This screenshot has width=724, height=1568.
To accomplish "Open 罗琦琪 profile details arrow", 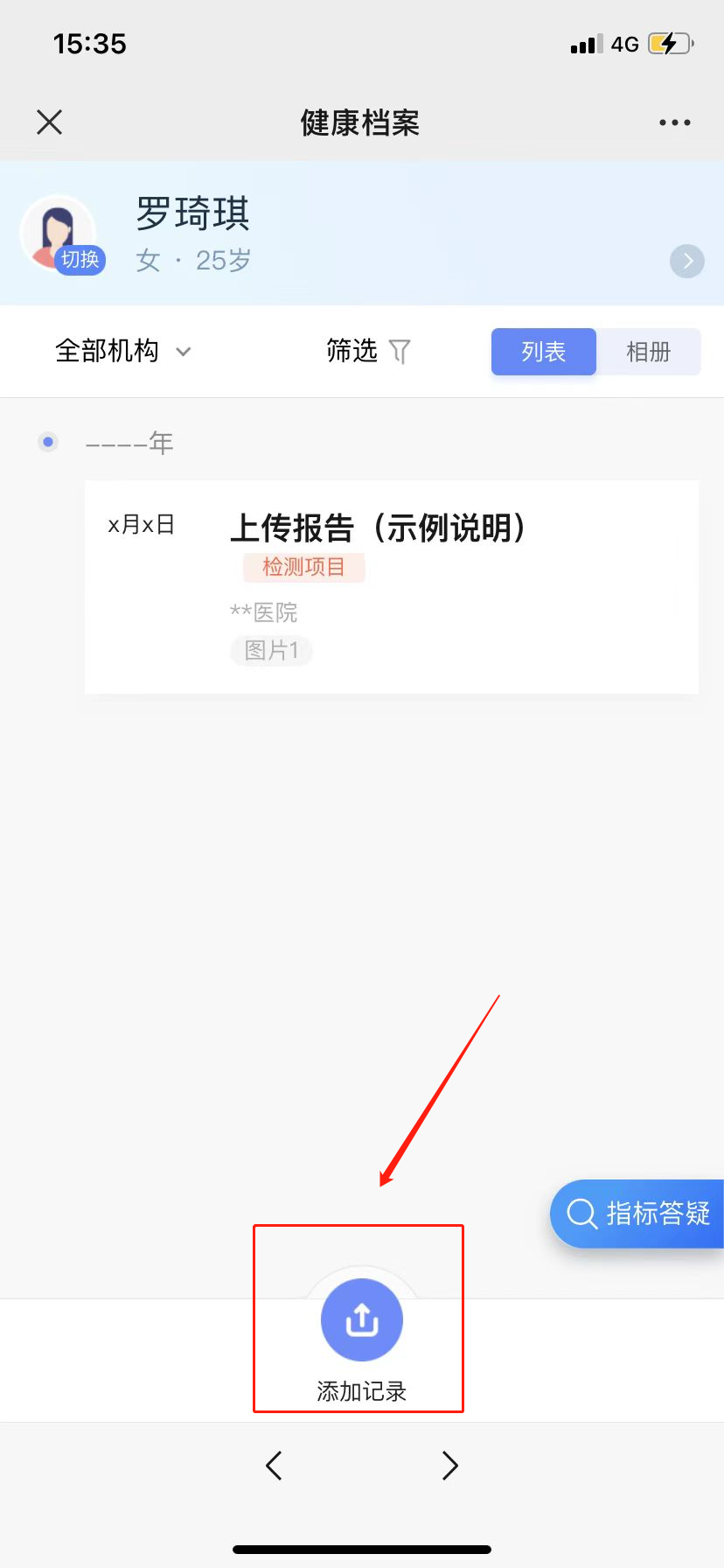I will 687,261.
